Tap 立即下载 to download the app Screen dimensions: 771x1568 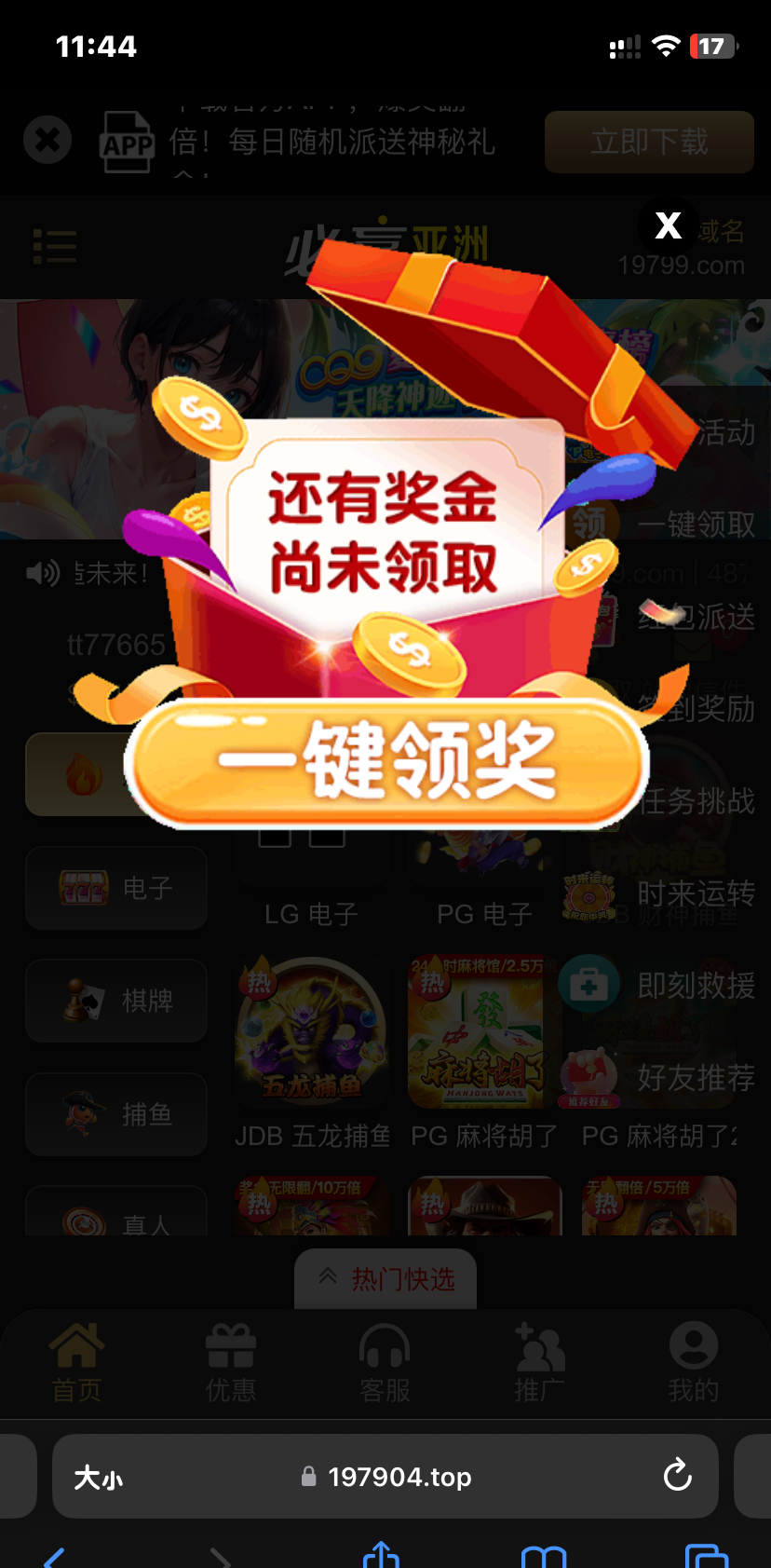coord(649,142)
